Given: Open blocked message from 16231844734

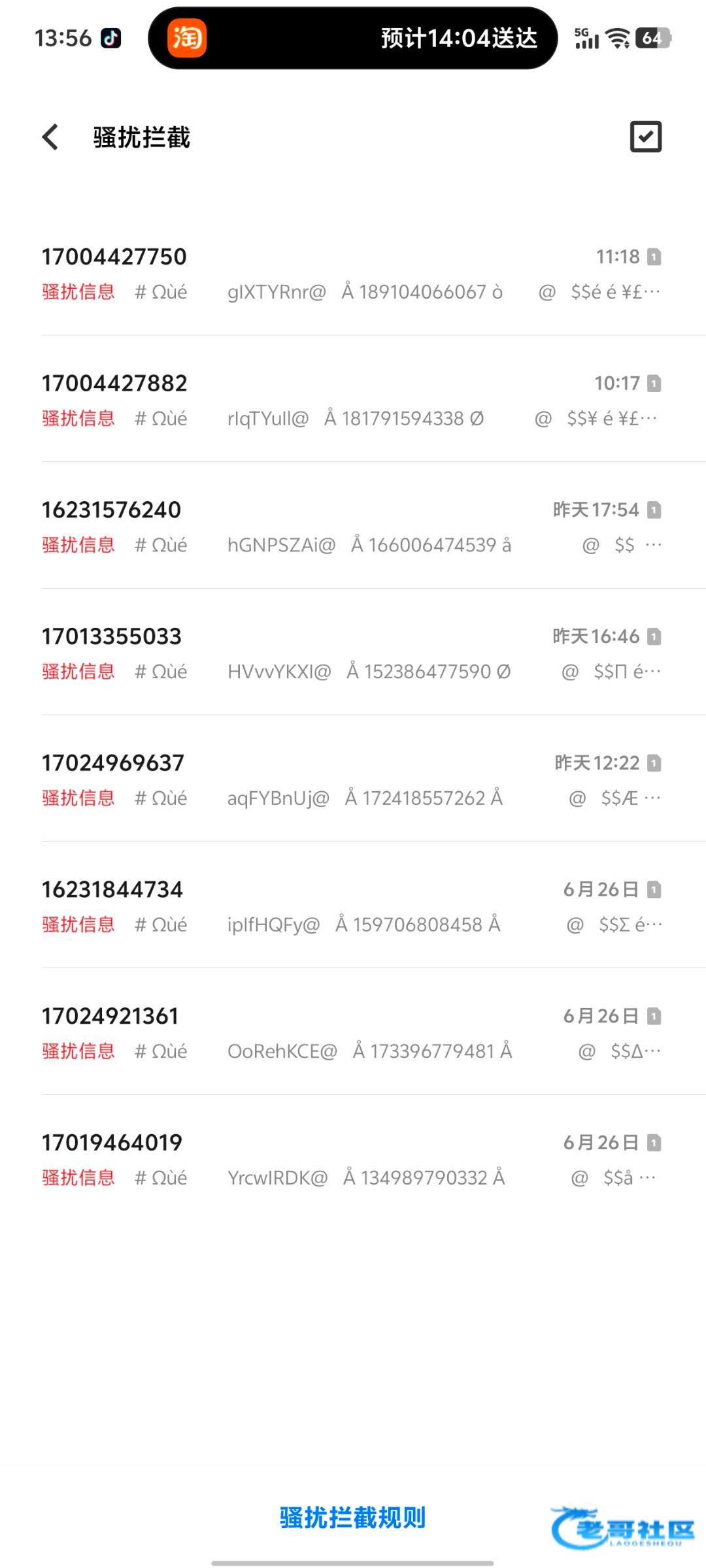Looking at the screenshot, I should coord(352,907).
